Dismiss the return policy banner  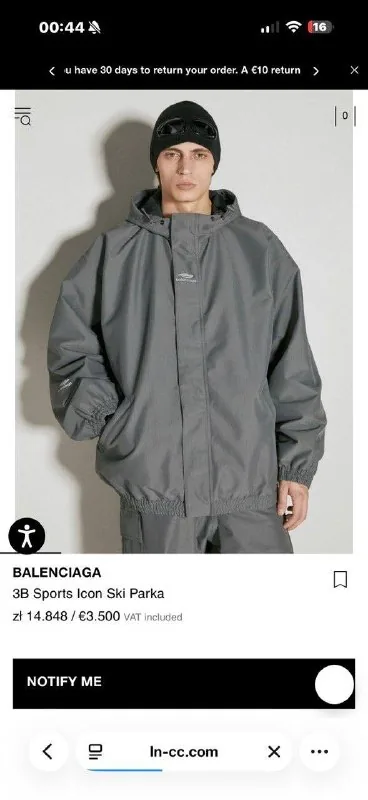click(354, 70)
